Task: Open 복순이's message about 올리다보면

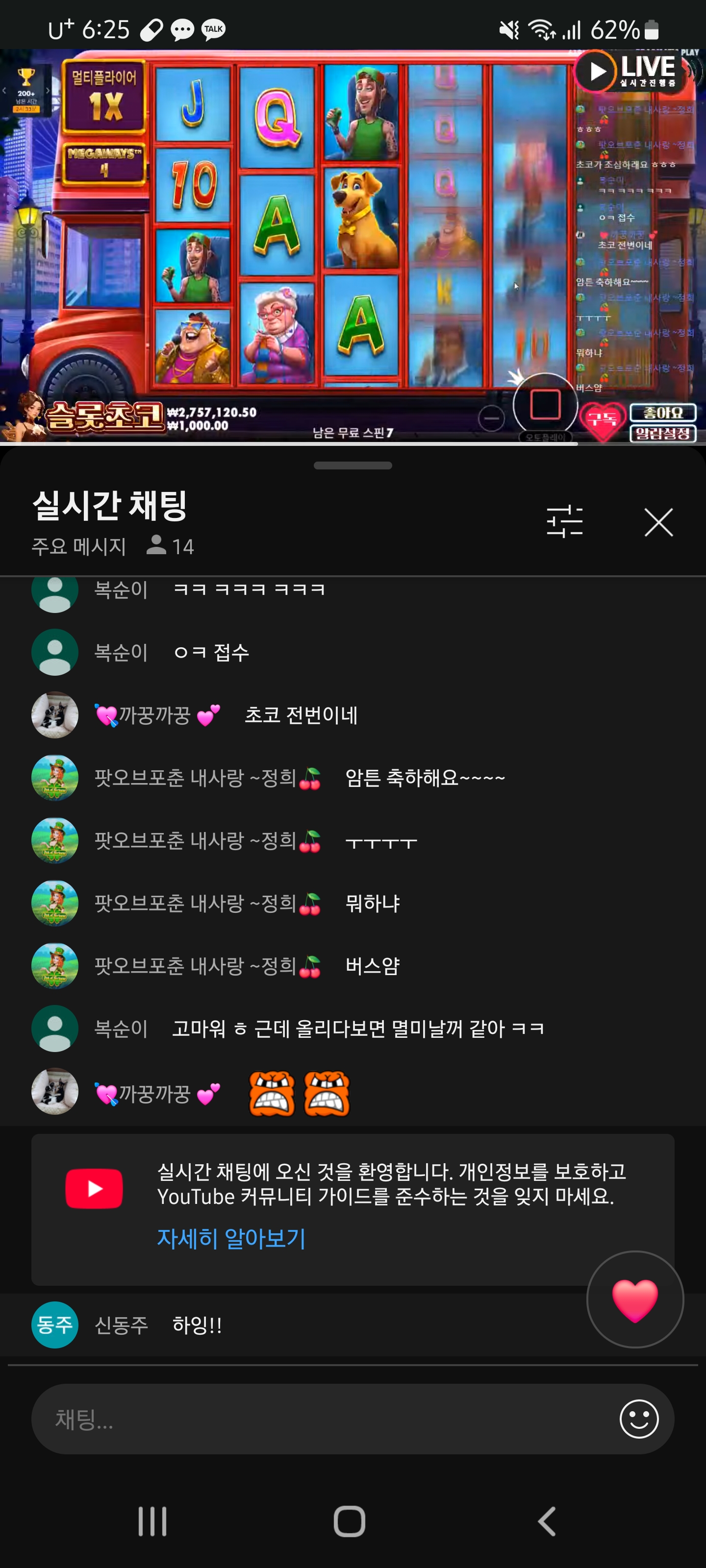Action: click(357, 1029)
